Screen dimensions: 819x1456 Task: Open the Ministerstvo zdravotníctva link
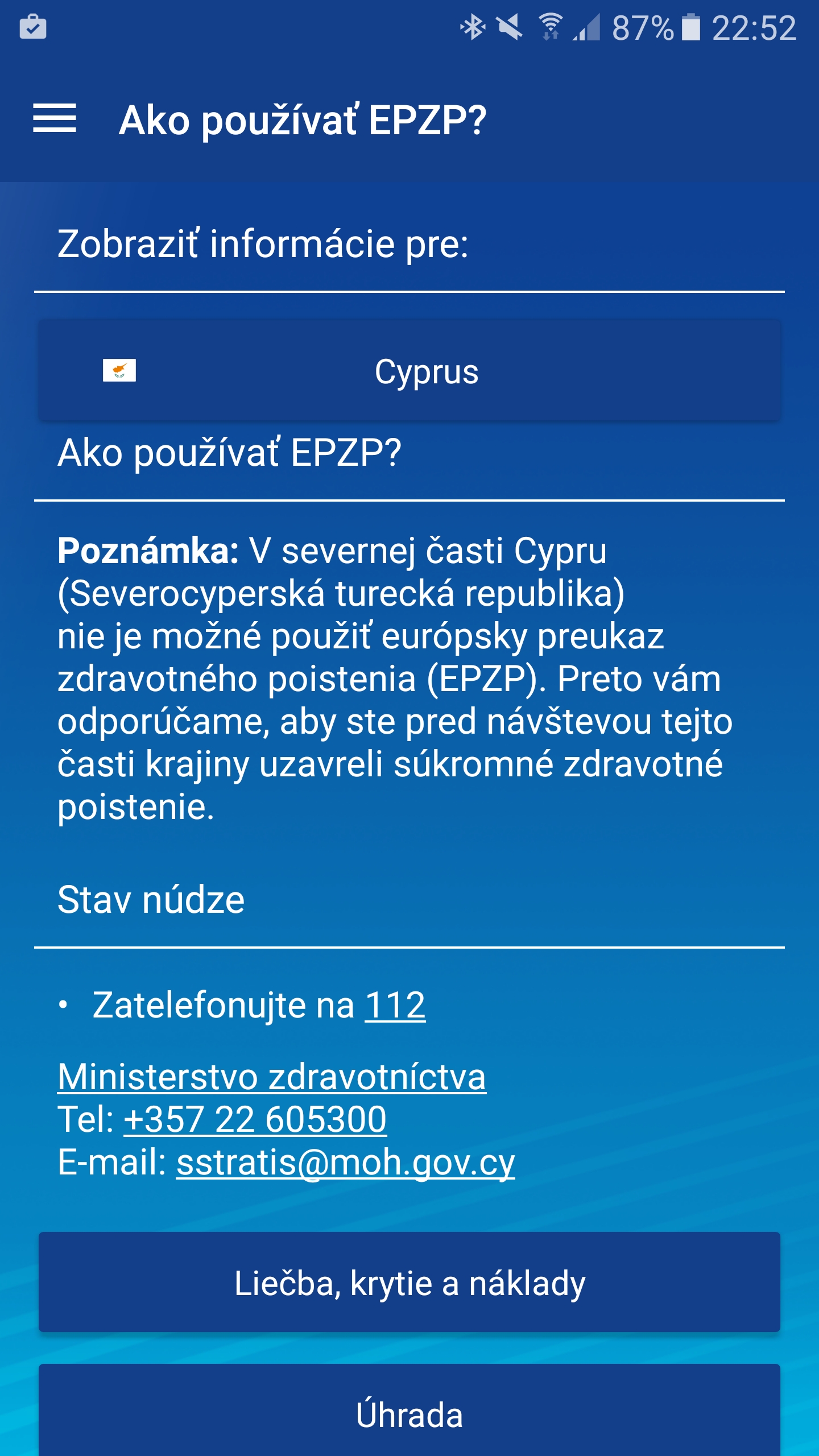pyautogui.click(x=272, y=1077)
